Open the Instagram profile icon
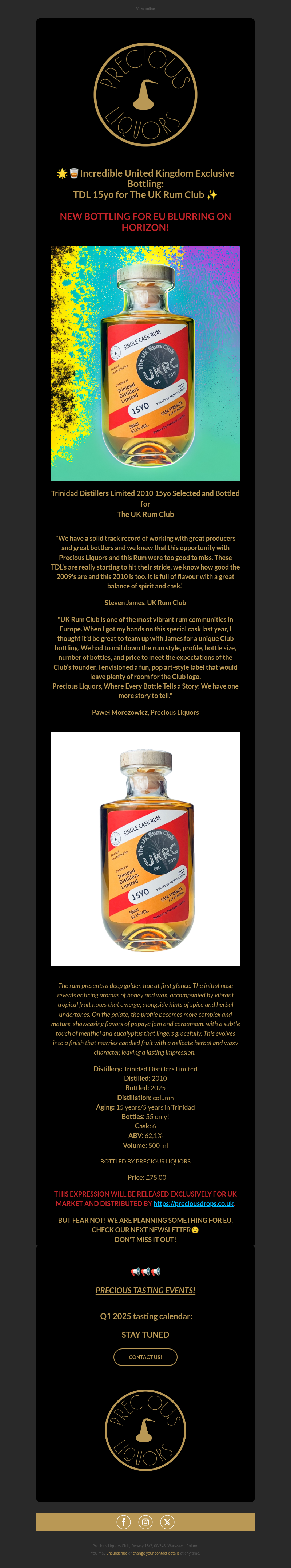Screen dimensions: 291x1568 tap(146, 1522)
